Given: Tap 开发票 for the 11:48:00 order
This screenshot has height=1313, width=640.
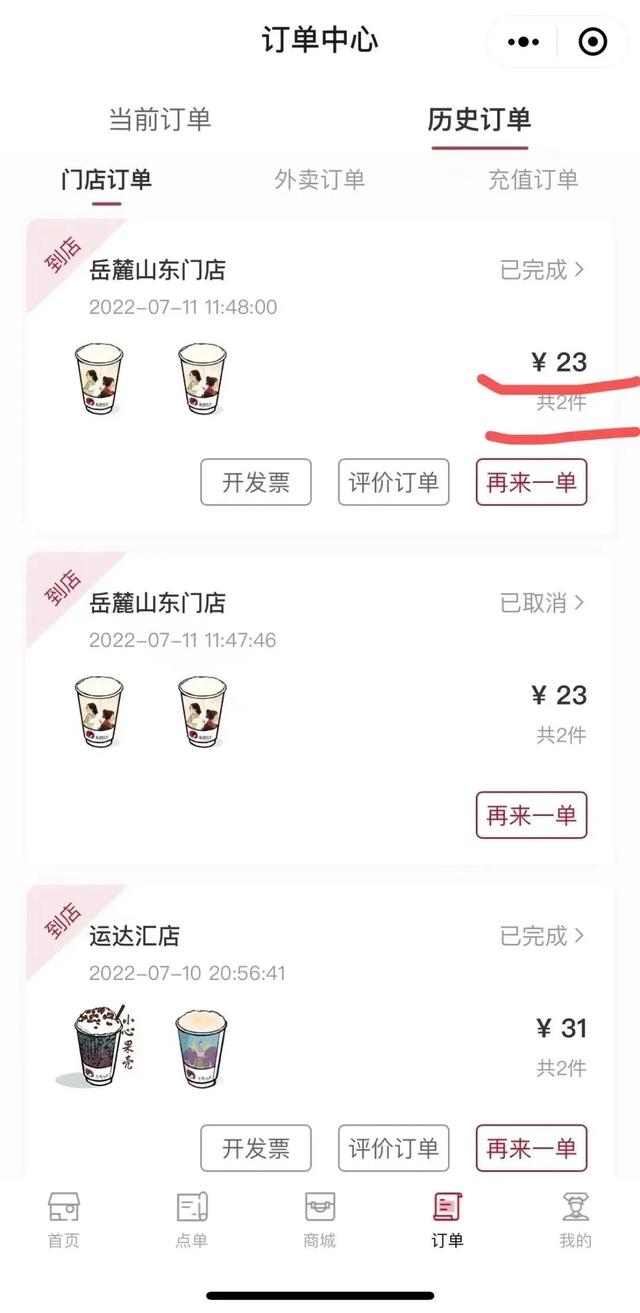Looking at the screenshot, I should (x=256, y=482).
